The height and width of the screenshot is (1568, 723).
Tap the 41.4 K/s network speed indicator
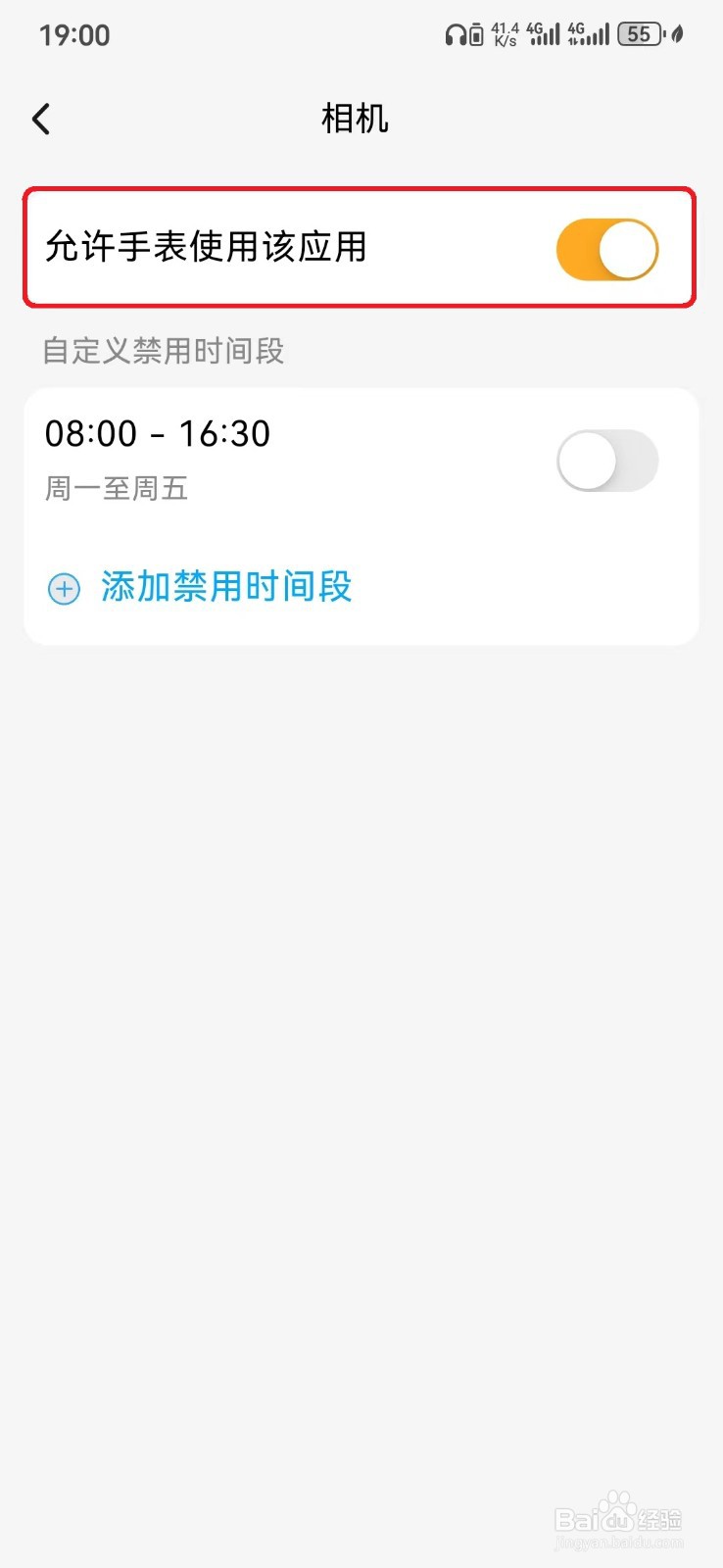click(505, 34)
